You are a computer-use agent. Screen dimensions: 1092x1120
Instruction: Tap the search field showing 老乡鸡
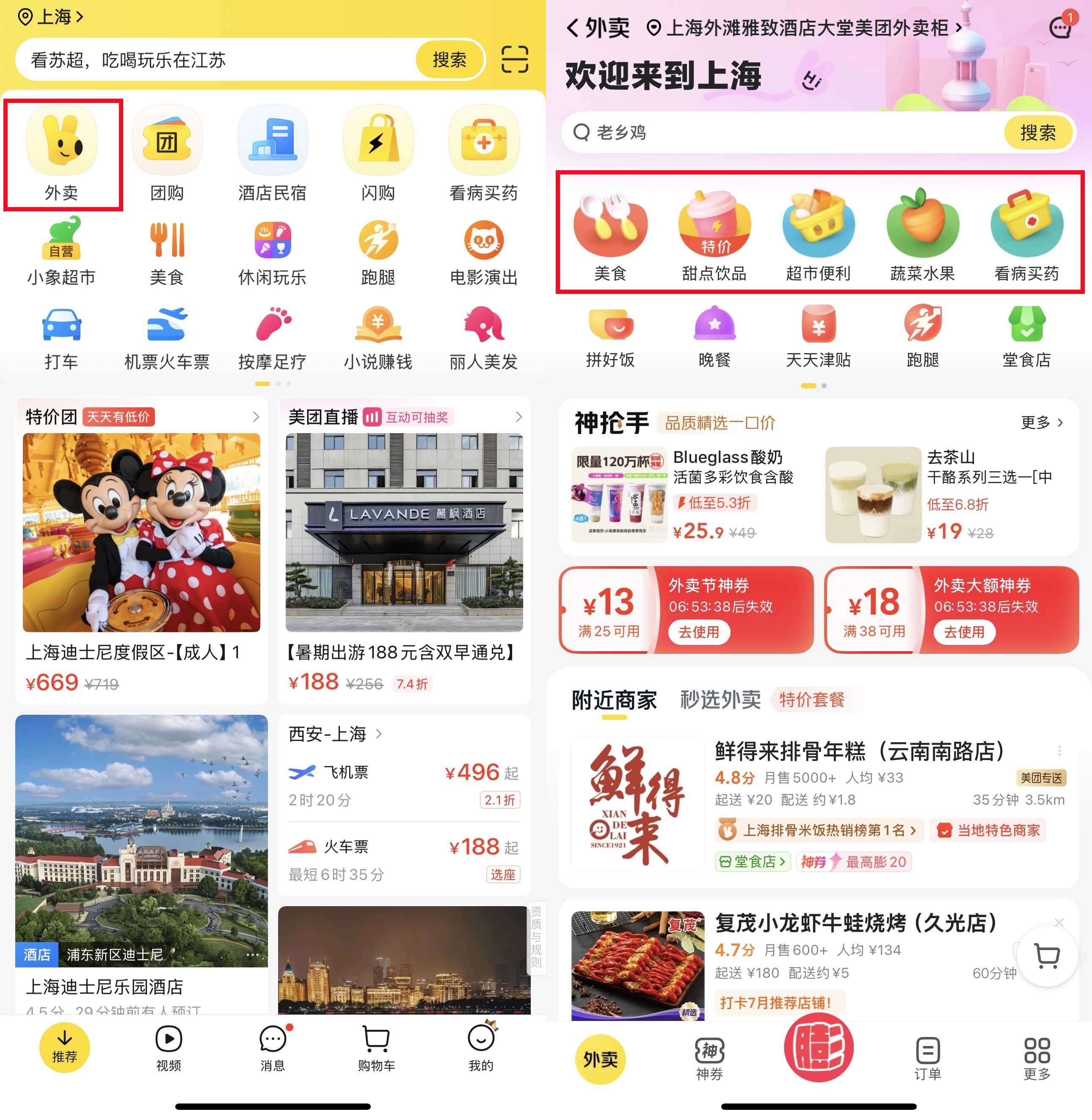[x=780, y=133]
